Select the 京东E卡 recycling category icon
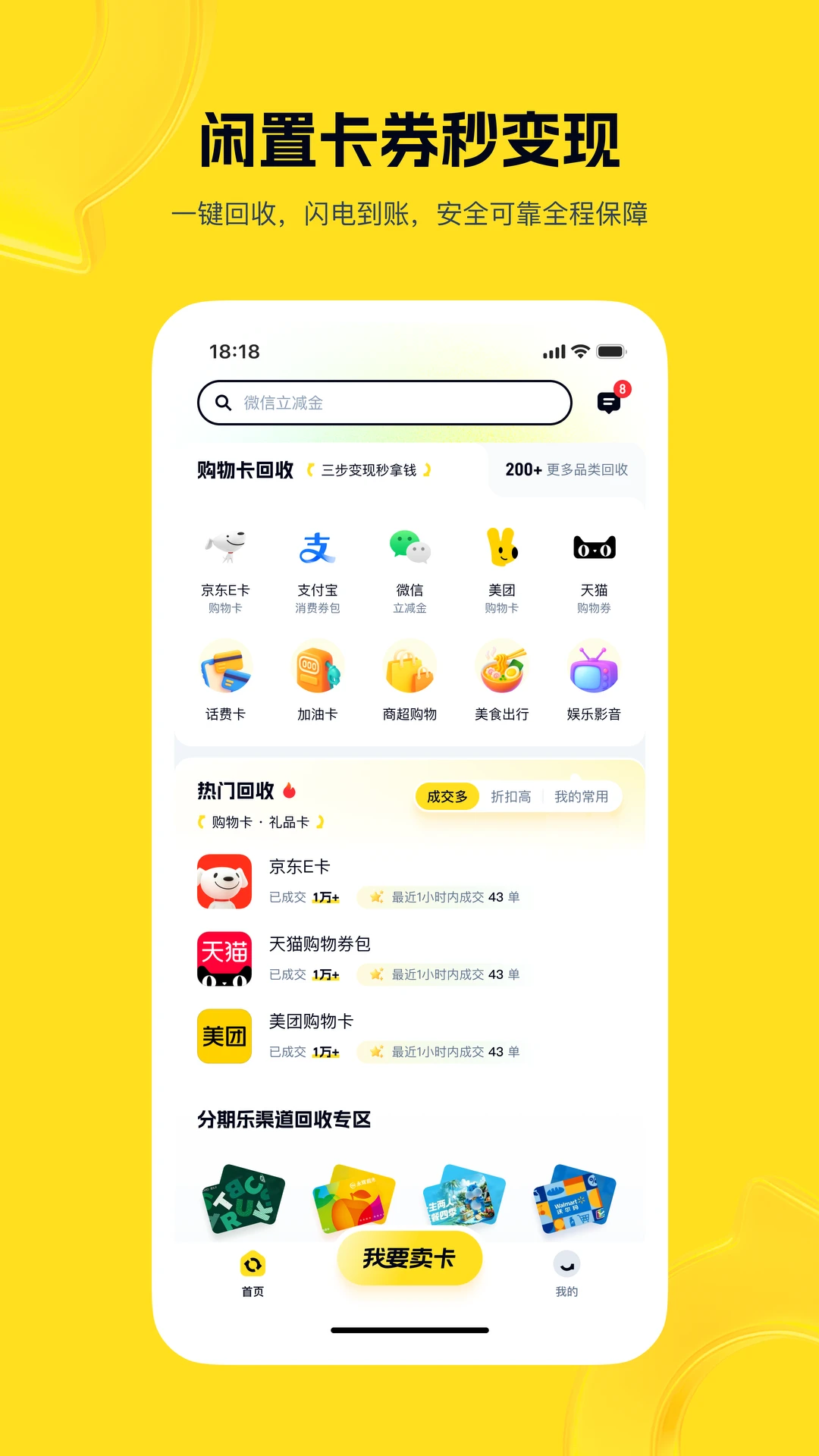The width and height of the screenshot is (819, 1456). click(225, 548)
